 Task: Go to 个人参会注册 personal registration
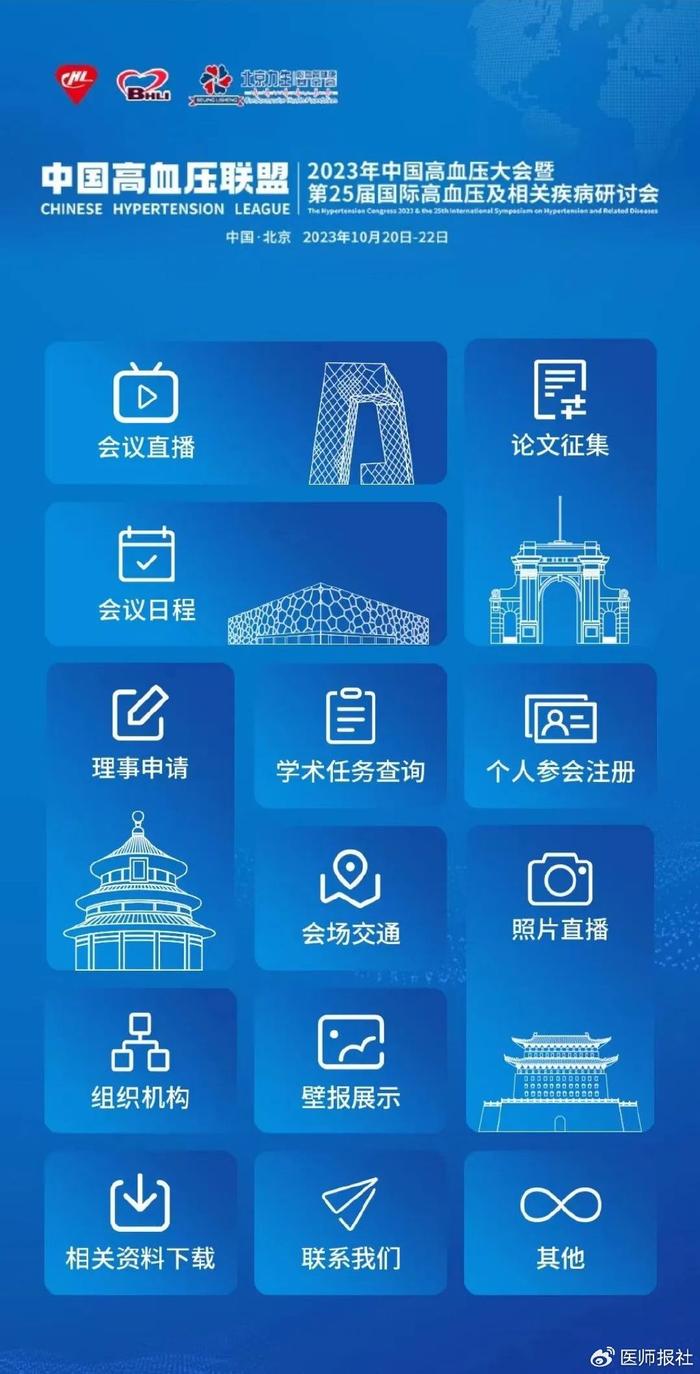(x=560, y=735)
